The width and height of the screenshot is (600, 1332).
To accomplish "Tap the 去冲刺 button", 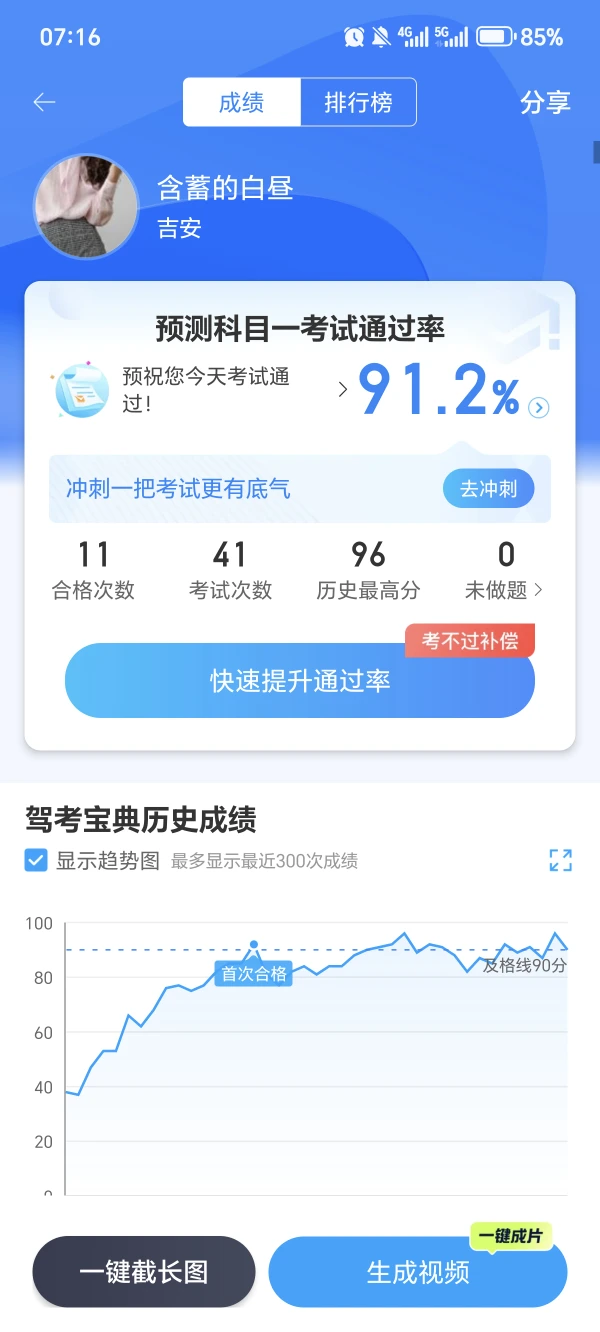I will point(488,489).
